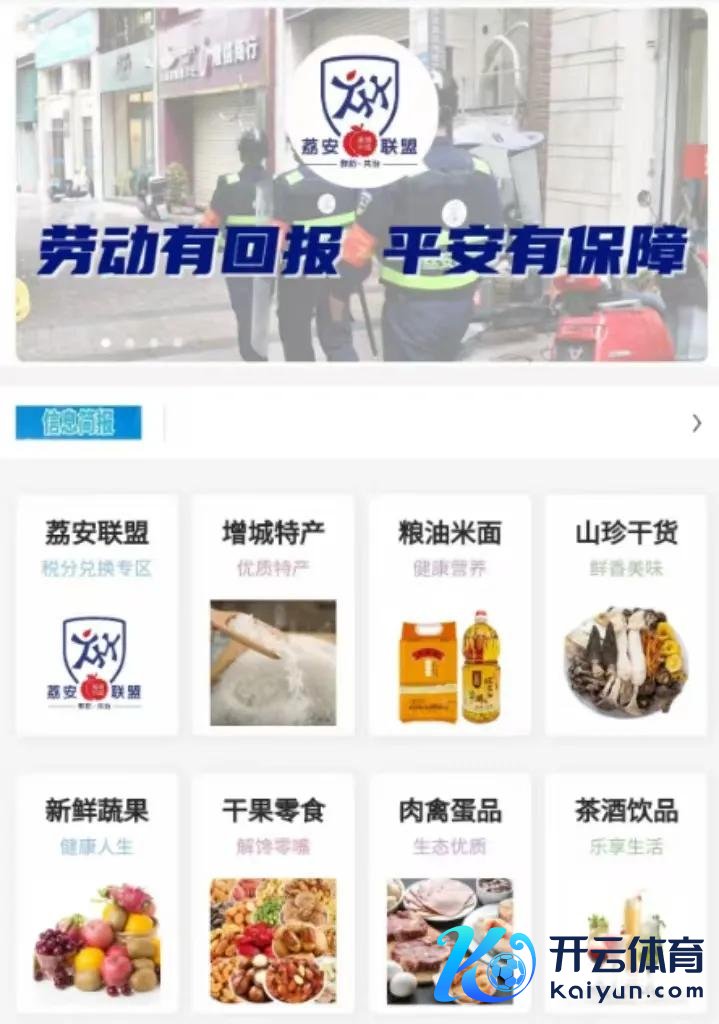The image size is (719, 1024).
Task: Open 山珍干货 category
Action: click(626, 615)
